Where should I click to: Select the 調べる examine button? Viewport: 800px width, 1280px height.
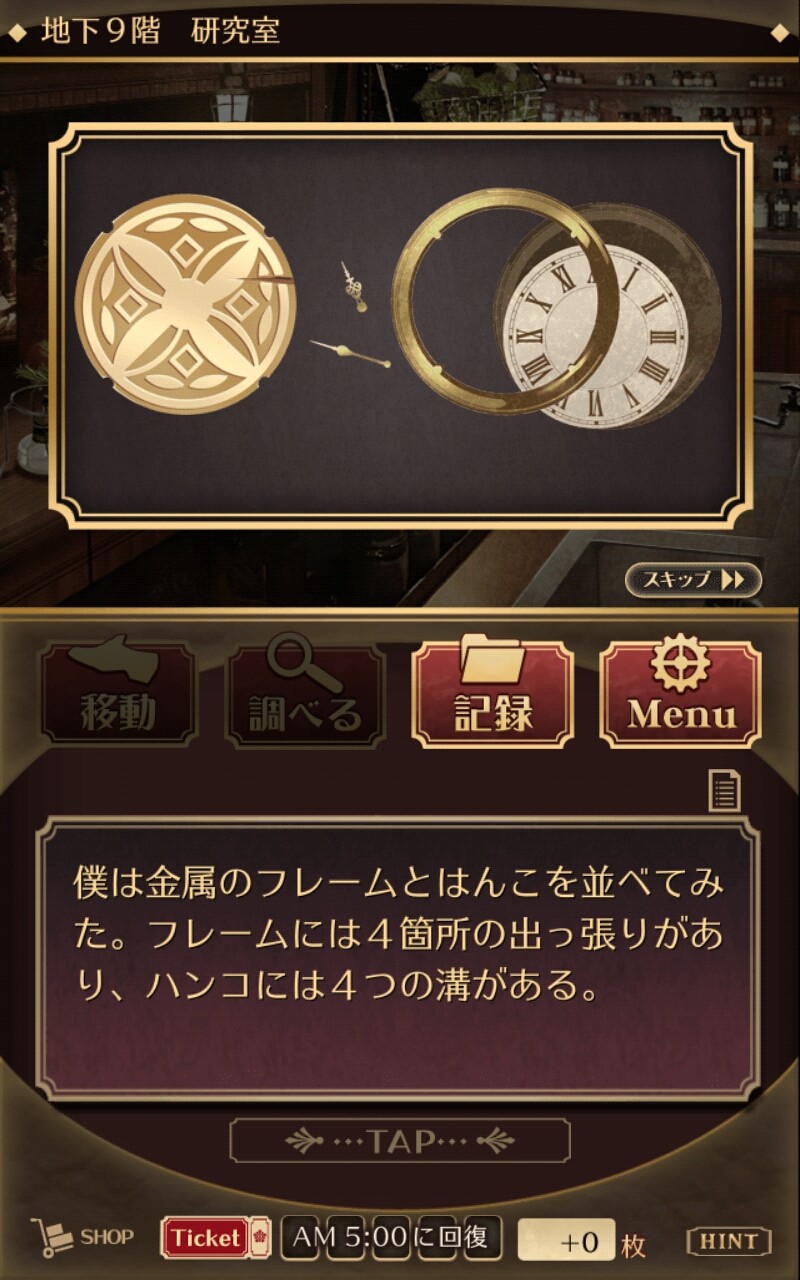pos(305,694)
